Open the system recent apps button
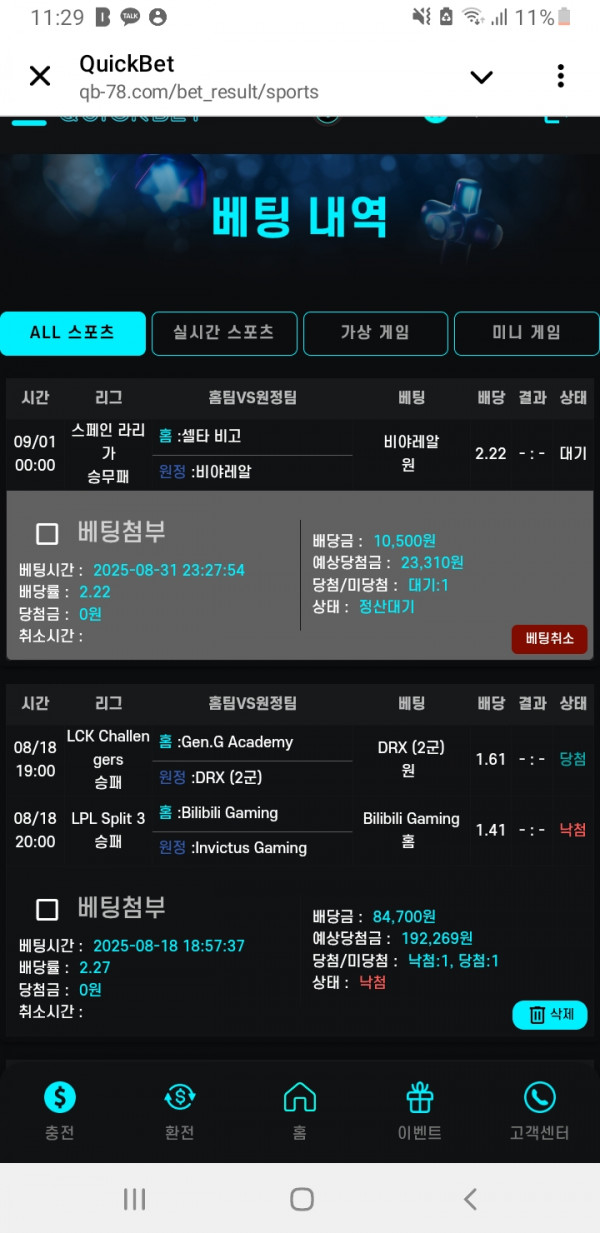The image size is (600, 1233). pyautogui.click(x=134, y=1199)
